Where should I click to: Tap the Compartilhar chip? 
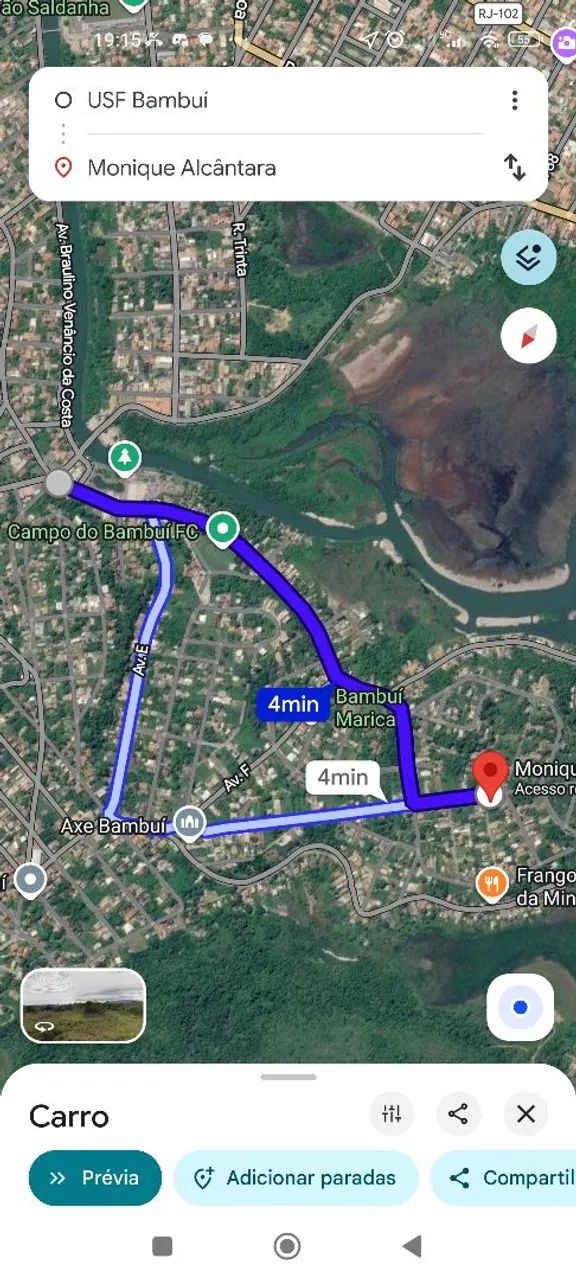point(505,1178)
